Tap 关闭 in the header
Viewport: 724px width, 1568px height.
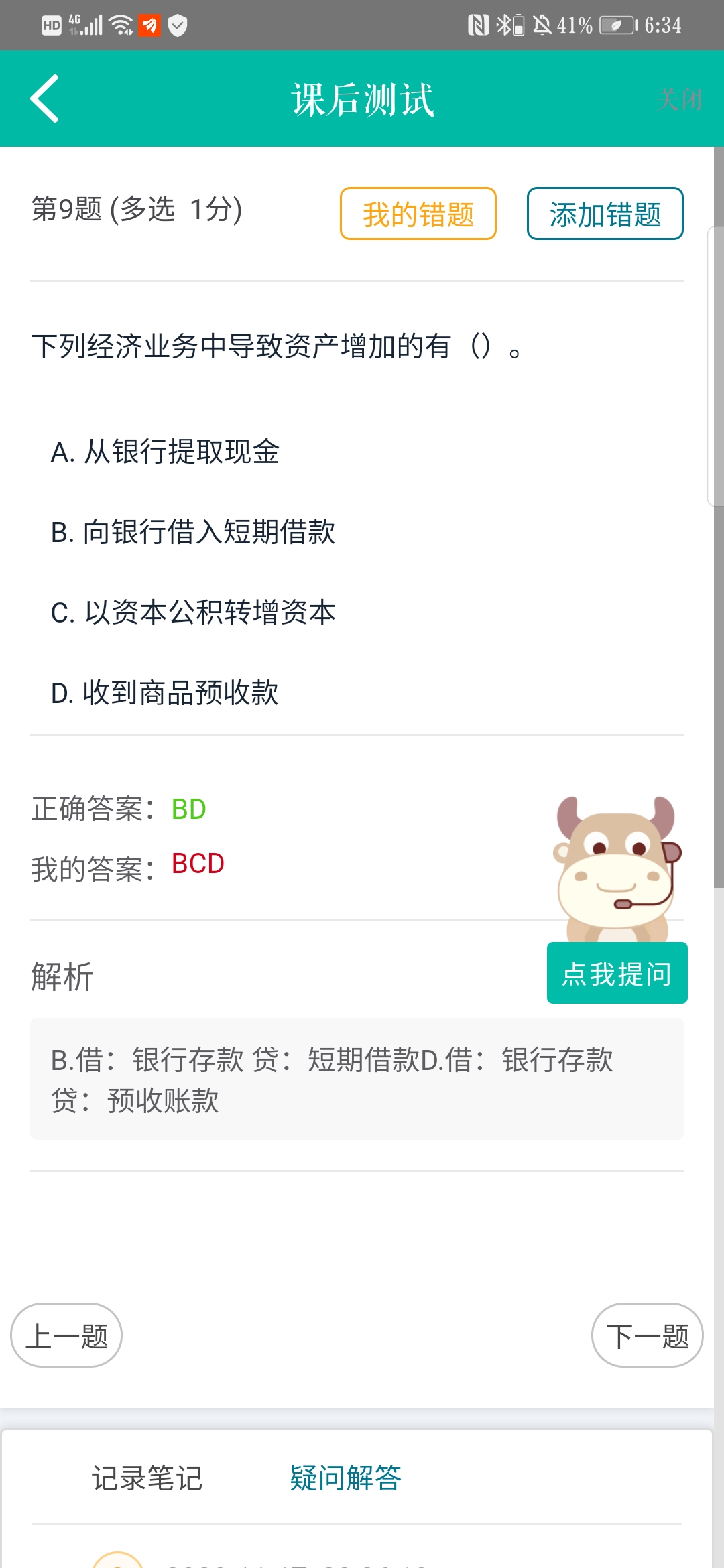679,100
